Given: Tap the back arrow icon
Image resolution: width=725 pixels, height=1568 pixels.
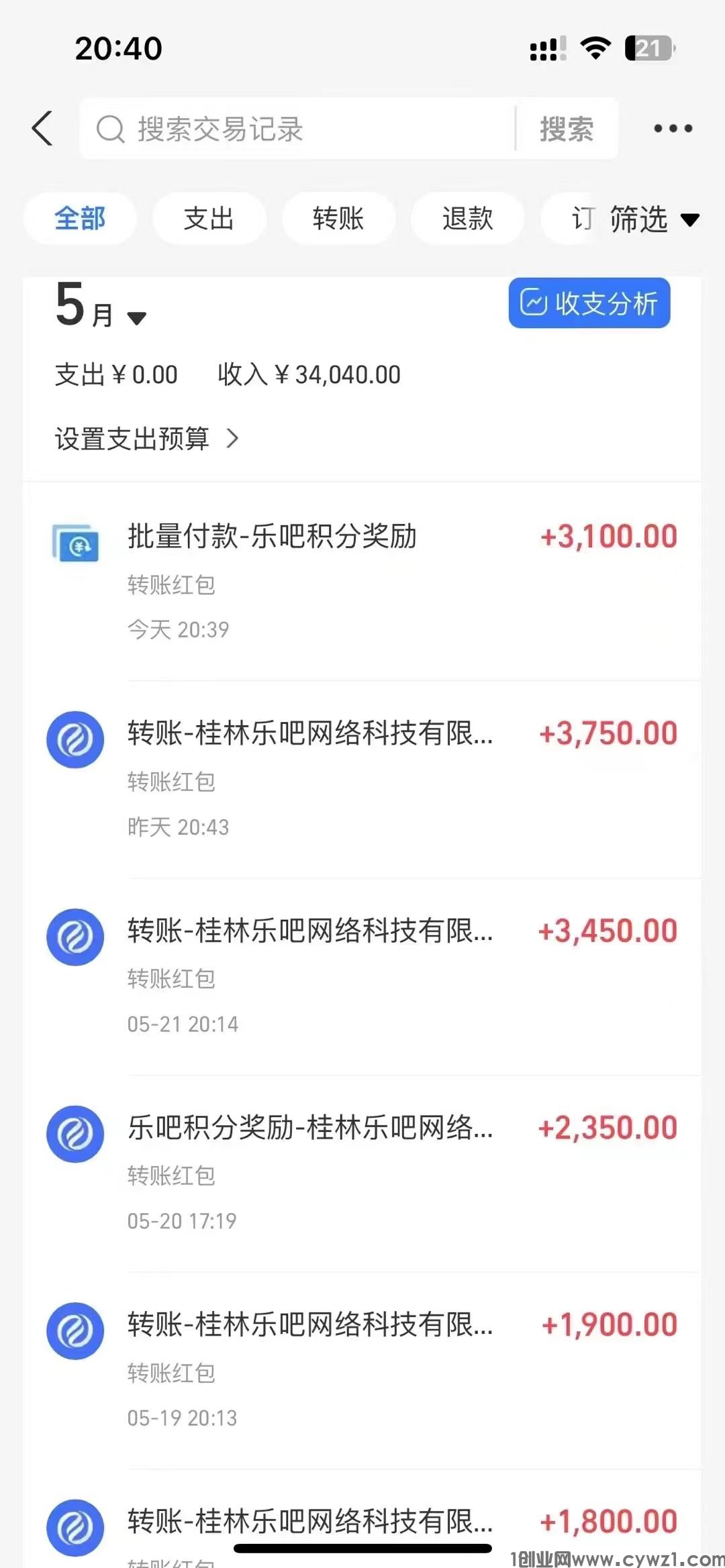Looking at the screenshot, I should pyautogui.click(x=43, y=128).
